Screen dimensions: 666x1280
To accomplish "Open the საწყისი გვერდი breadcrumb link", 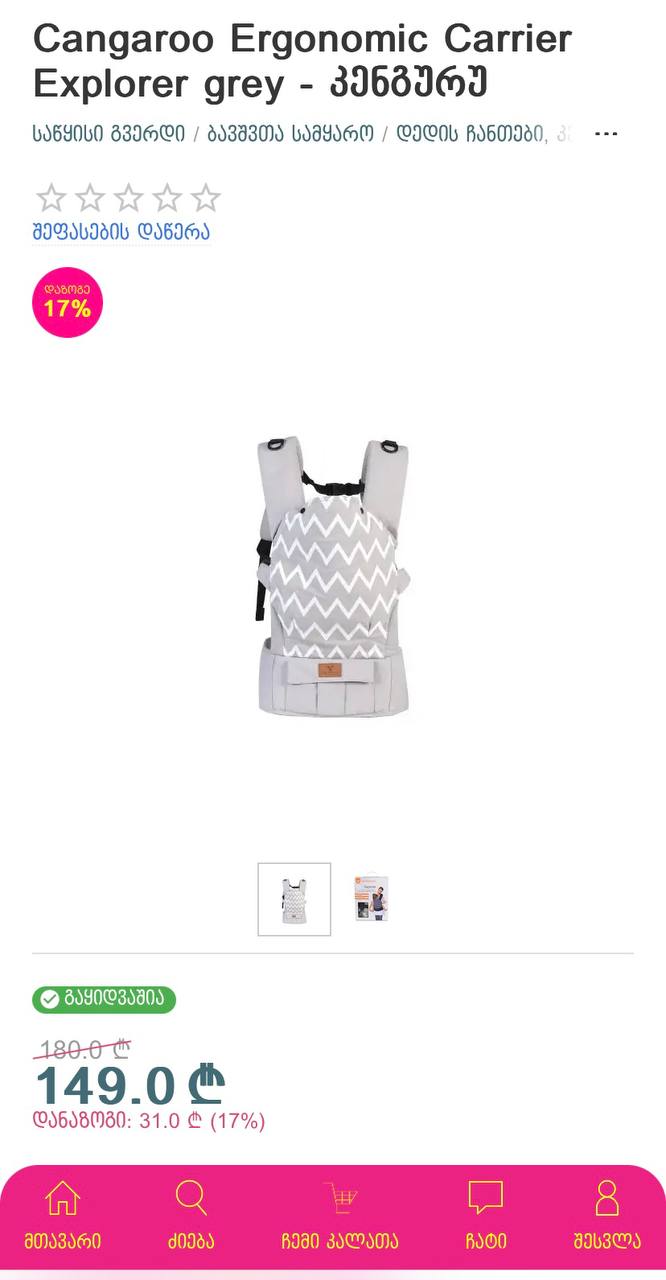I will [108, 134].
